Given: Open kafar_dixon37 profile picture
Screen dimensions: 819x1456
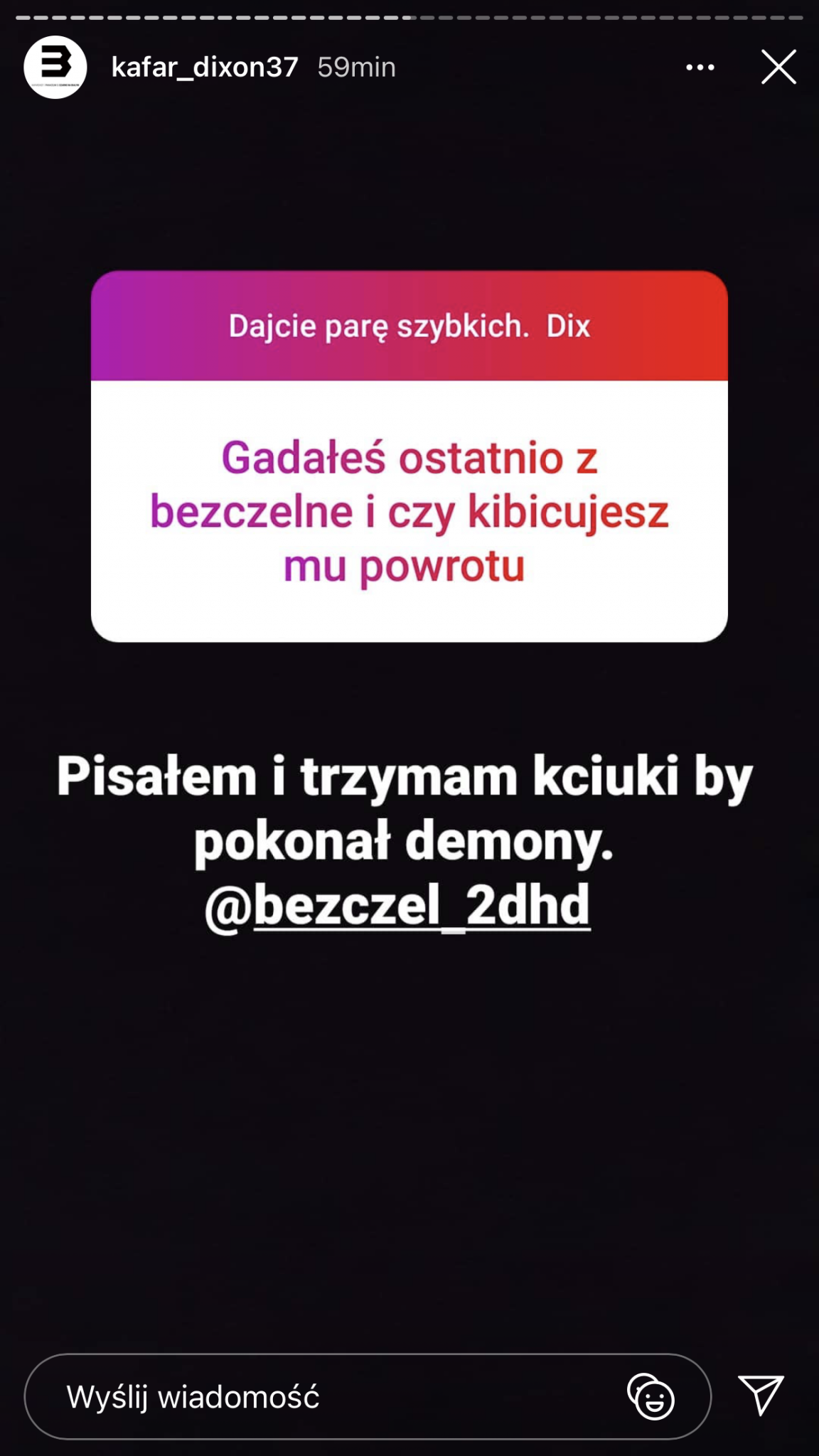Looking at the screenshot, I should 55,68.
